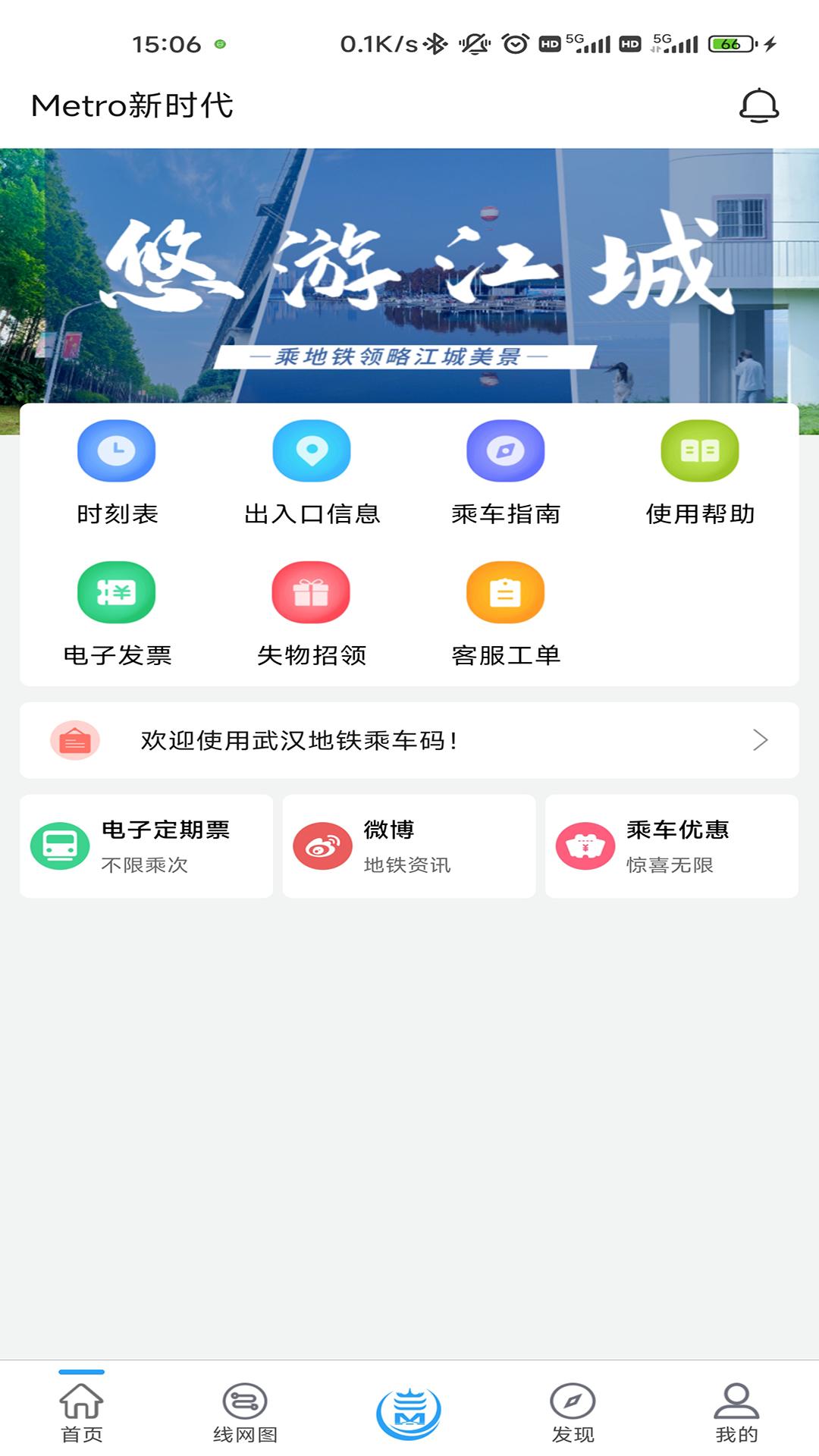Open the 失物招领 lost and found icon

pyautogui.click(x=311, y=593)
